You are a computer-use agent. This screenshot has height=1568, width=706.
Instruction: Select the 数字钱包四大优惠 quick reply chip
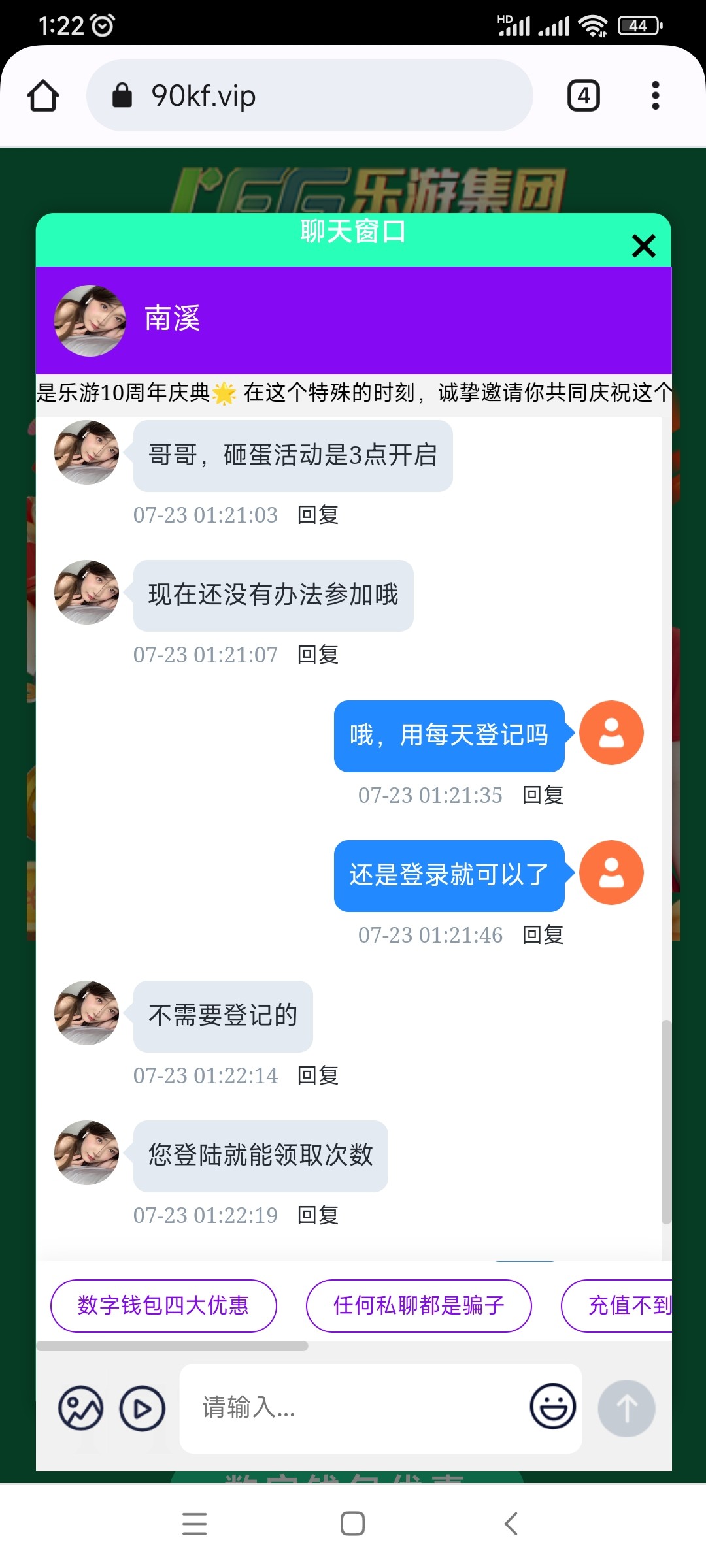[163, 1305]
